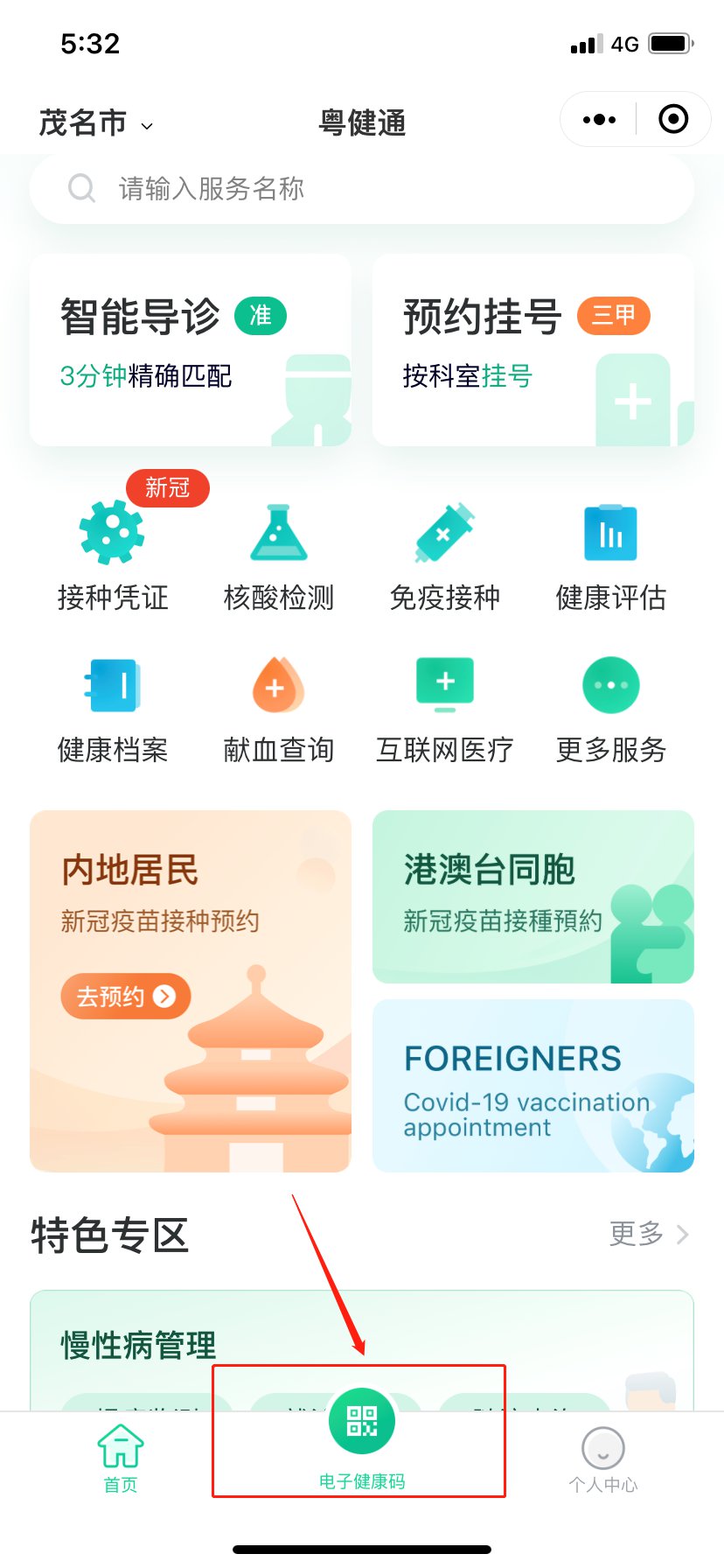Screen dimensions: 724x1568
Task: Show 更多服务 more services
Action: coord(611,709)
